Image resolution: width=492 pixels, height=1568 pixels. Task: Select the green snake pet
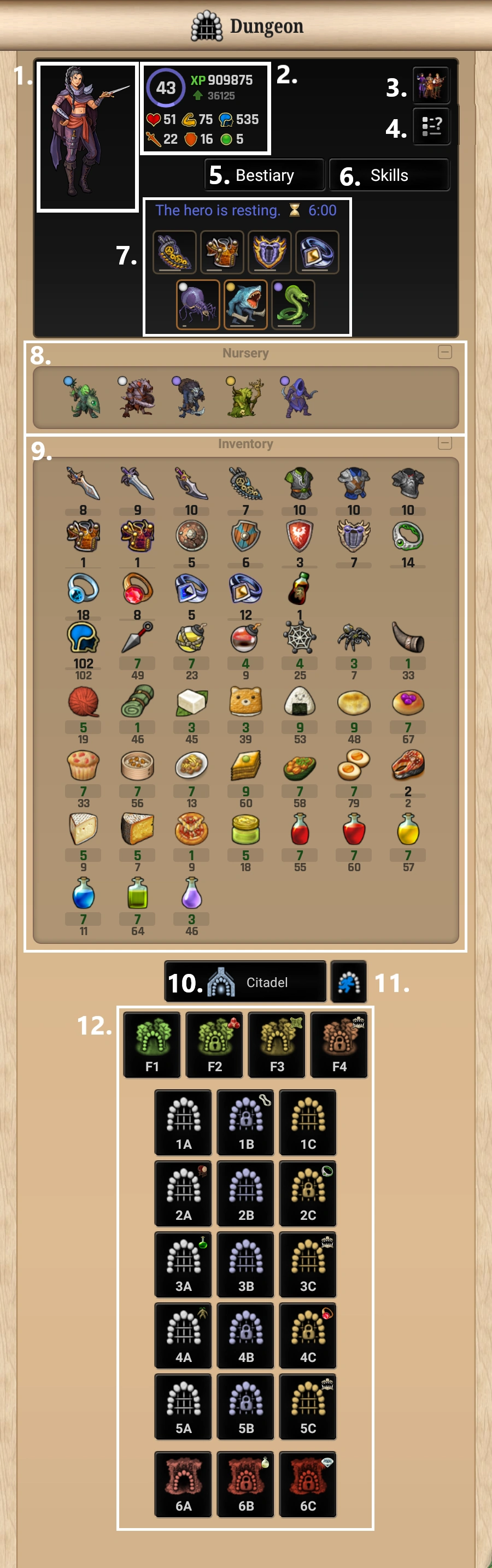coord(293,304)
